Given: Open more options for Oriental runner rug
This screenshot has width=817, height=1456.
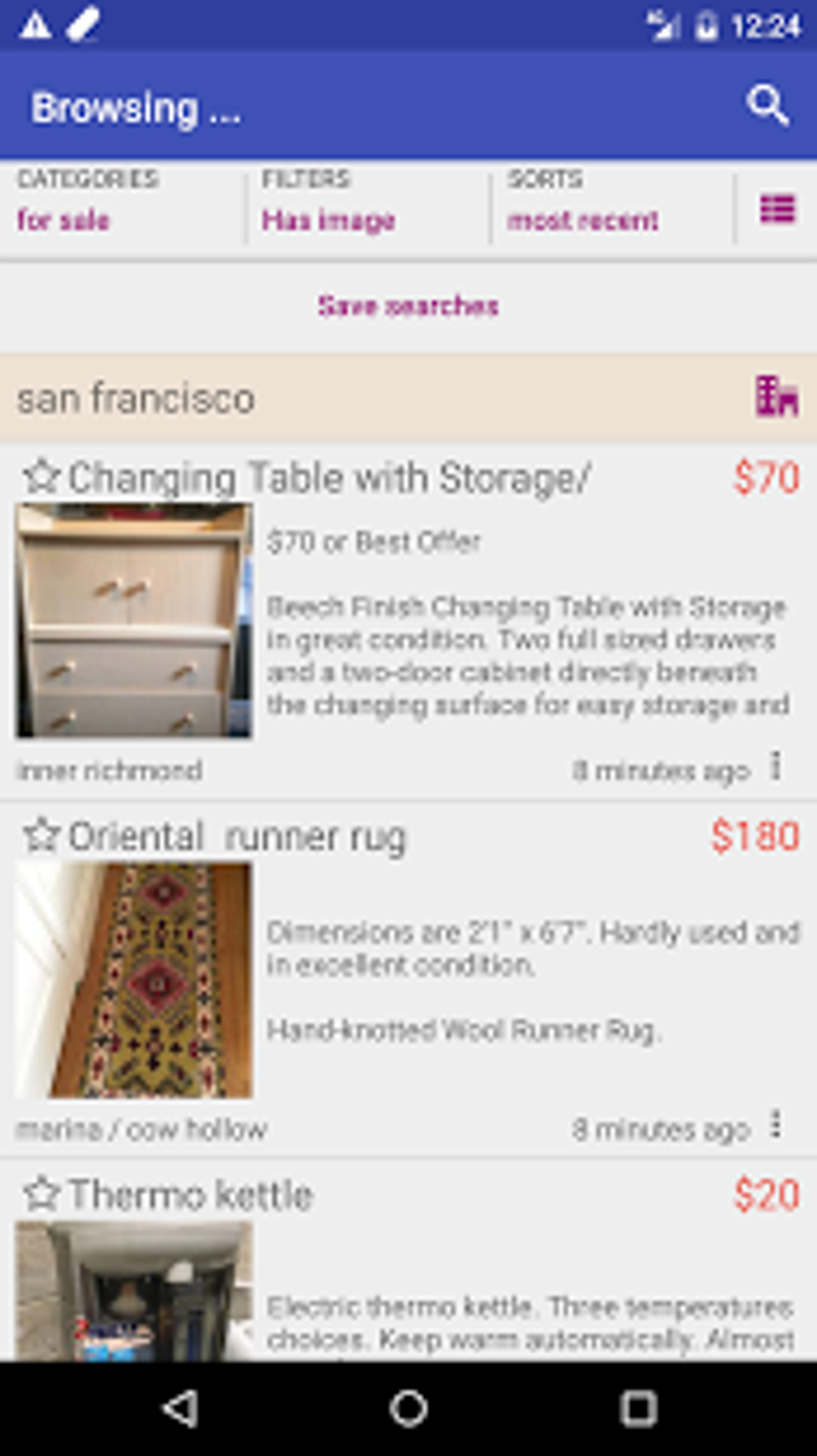Looking at the screenshot, I should coord(775,1125).
